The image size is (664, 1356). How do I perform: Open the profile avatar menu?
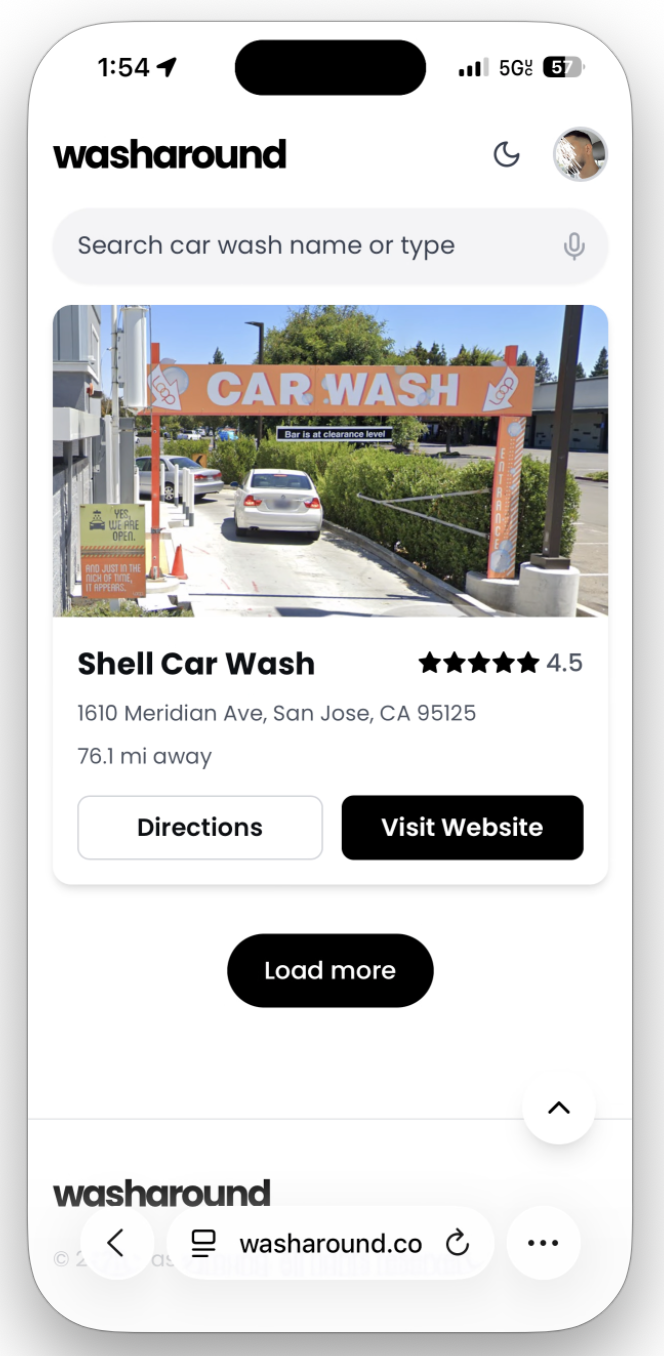pos(580,154)
